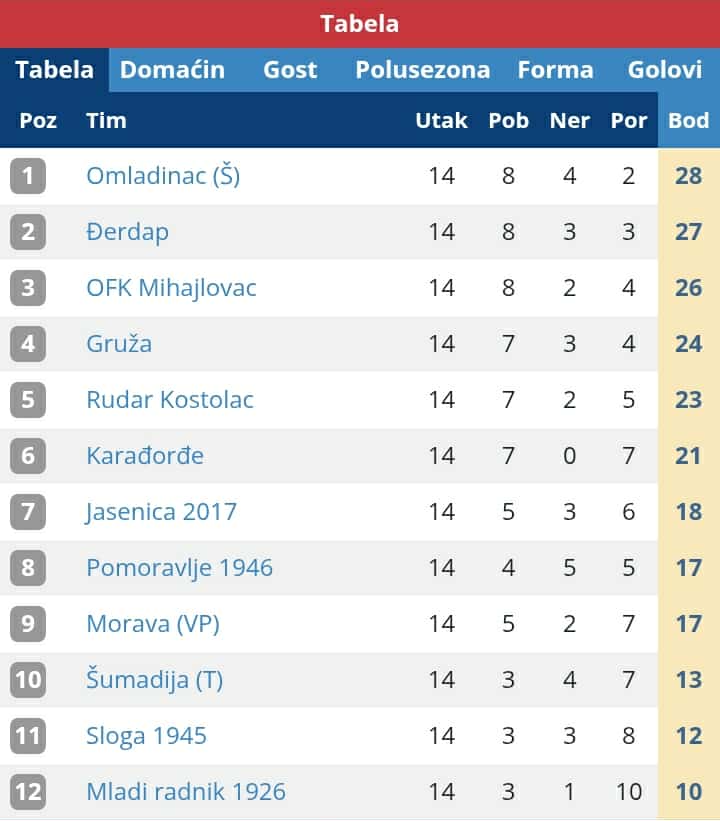Open the Omladinac (Š) team link

tap(163, 176)
